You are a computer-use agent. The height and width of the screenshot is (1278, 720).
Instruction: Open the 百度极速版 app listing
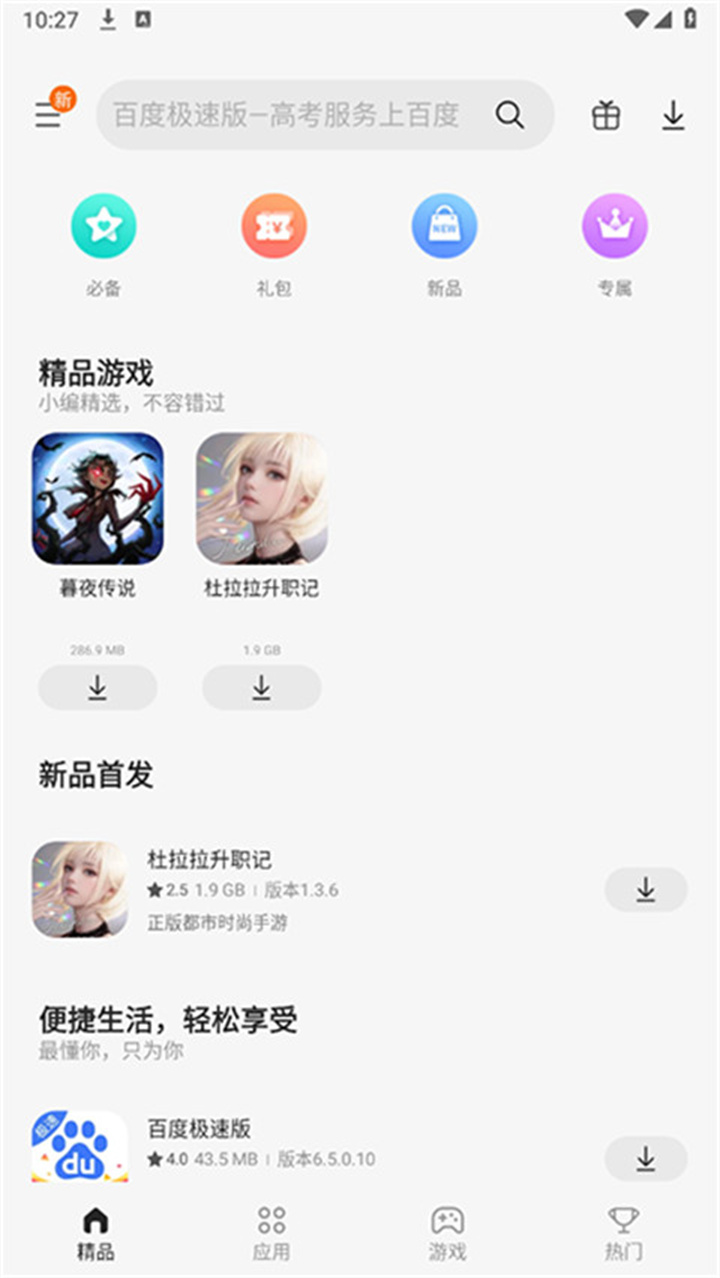(x=300, y=1145)
